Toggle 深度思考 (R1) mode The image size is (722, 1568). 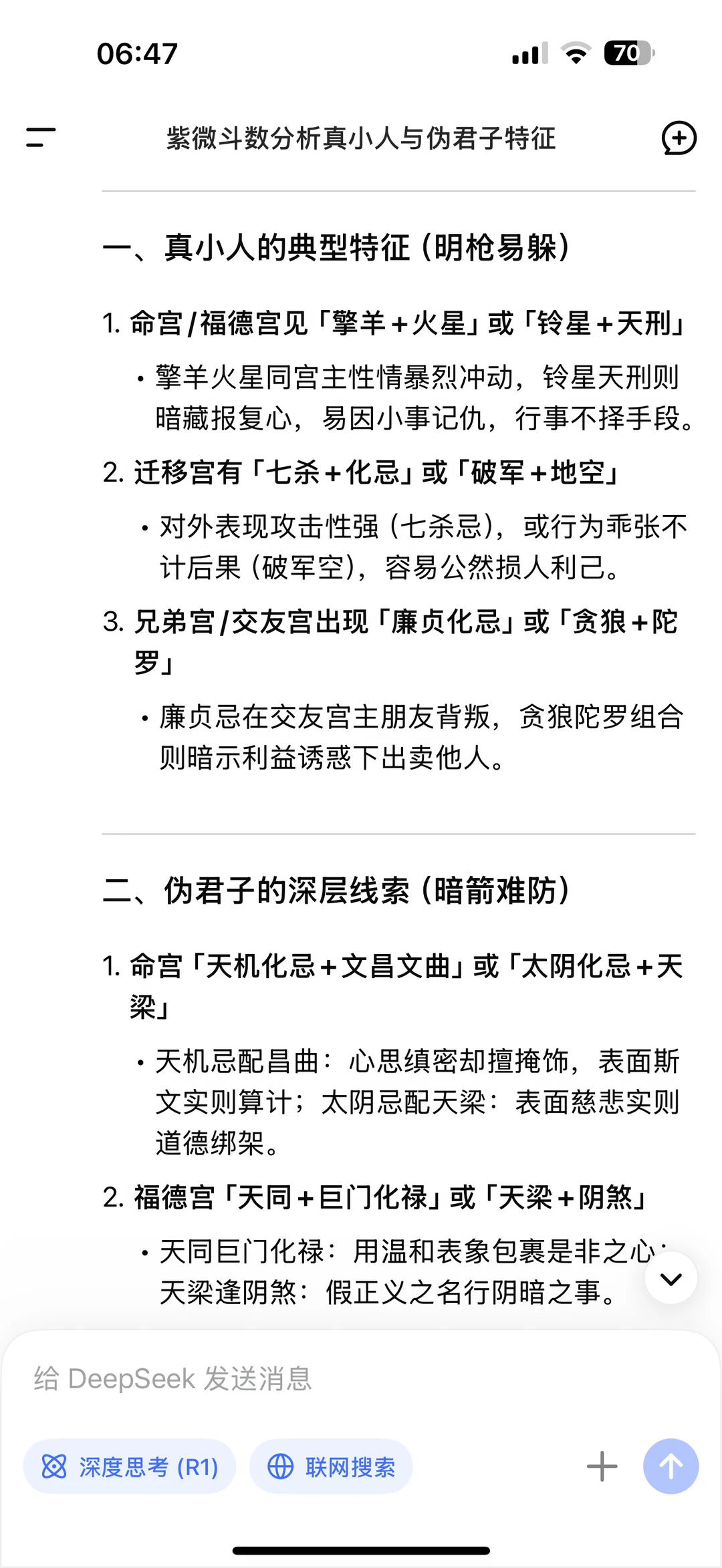pyautogui.click(x=130, y=1467)
